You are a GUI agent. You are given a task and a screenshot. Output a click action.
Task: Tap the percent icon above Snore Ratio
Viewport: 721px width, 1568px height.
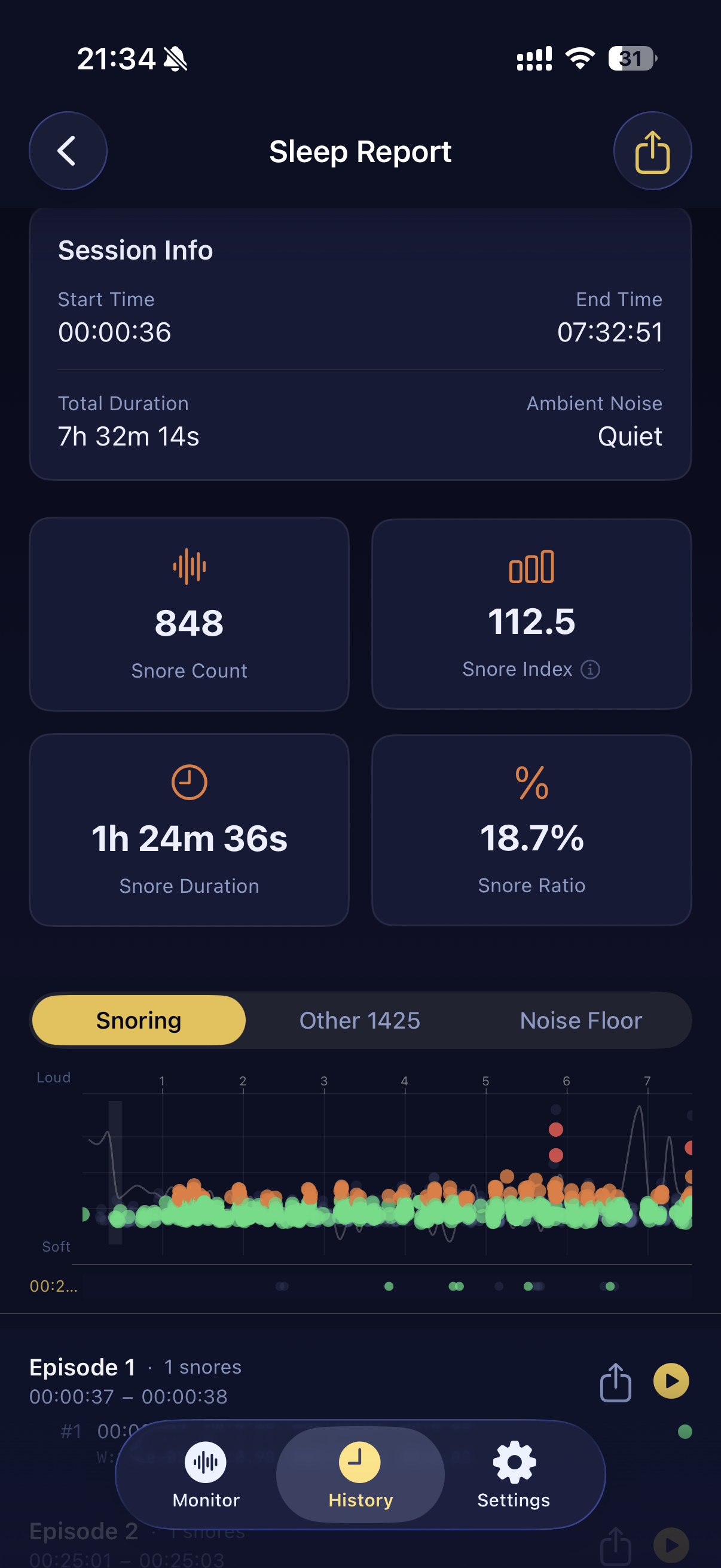[530, 783]
